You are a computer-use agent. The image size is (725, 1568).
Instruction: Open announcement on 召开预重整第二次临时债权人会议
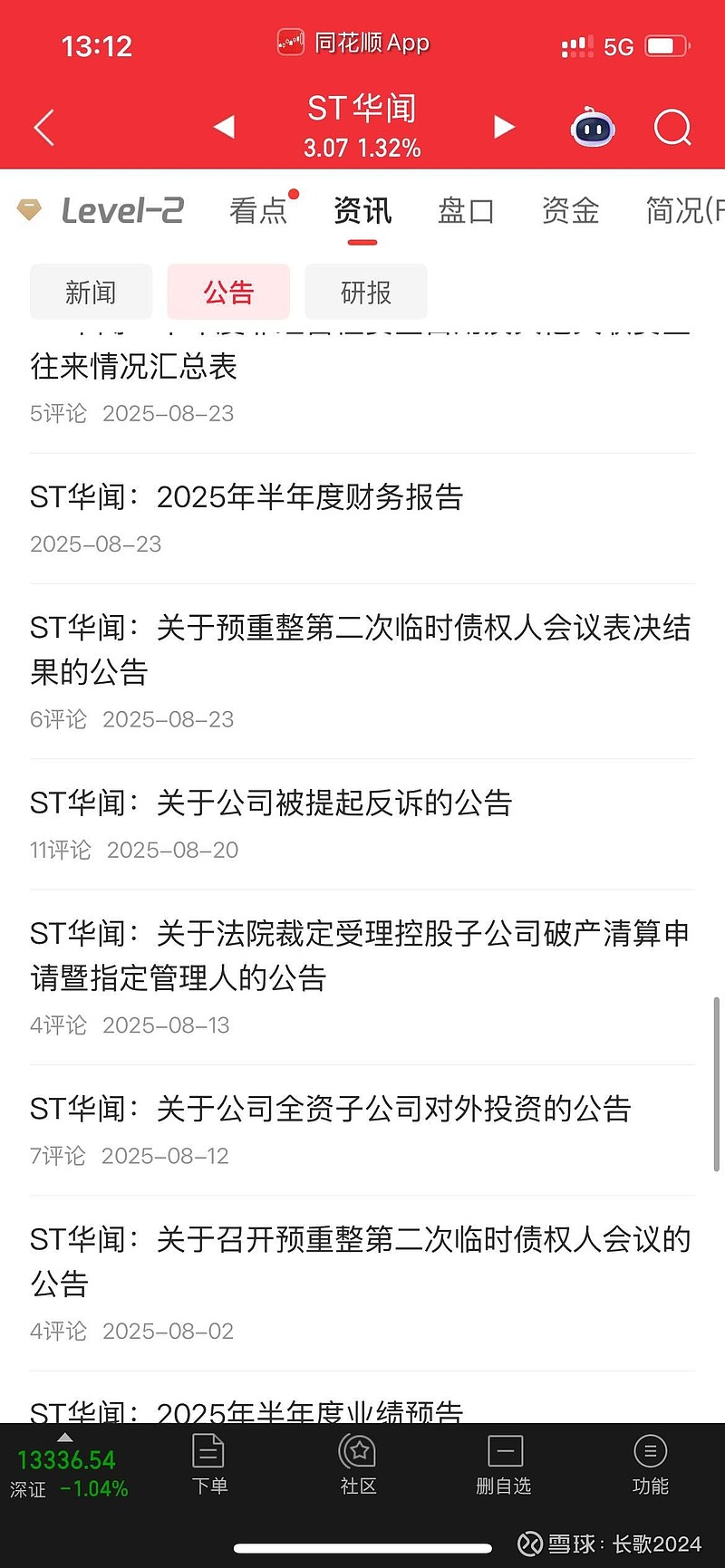pos(361,1261)
